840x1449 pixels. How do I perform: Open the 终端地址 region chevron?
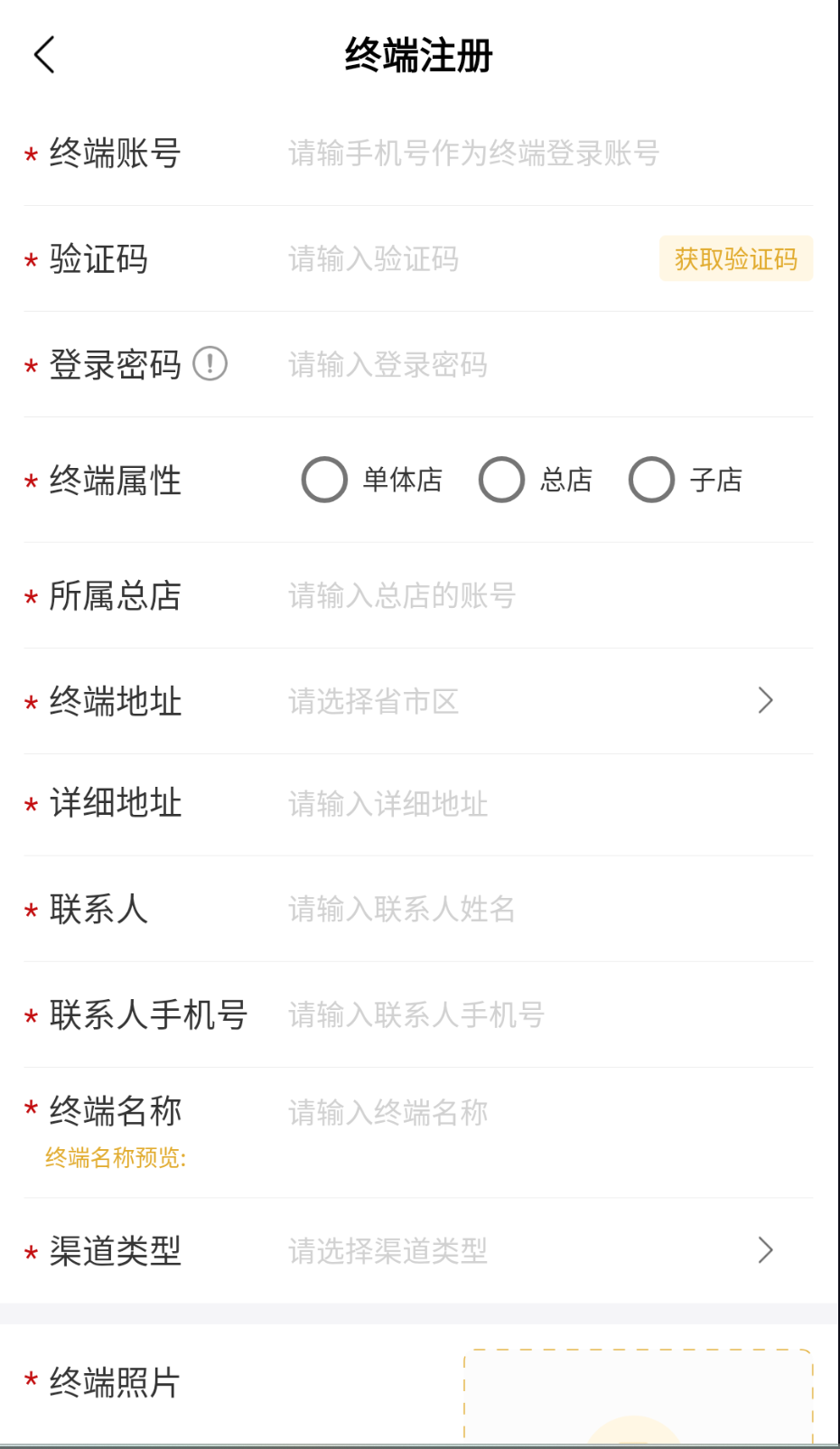(x=766, y=701)
